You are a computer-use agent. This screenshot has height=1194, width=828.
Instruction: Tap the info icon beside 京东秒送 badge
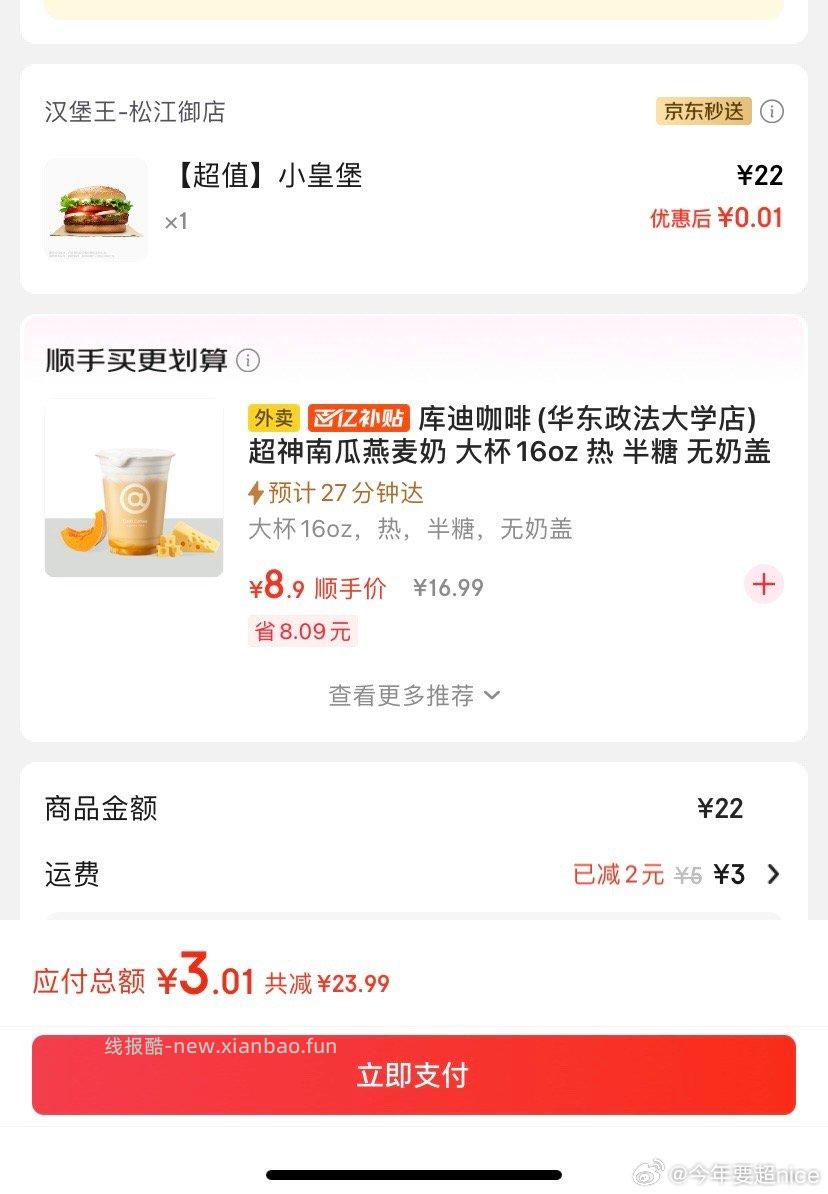click(x=772, y=112)
